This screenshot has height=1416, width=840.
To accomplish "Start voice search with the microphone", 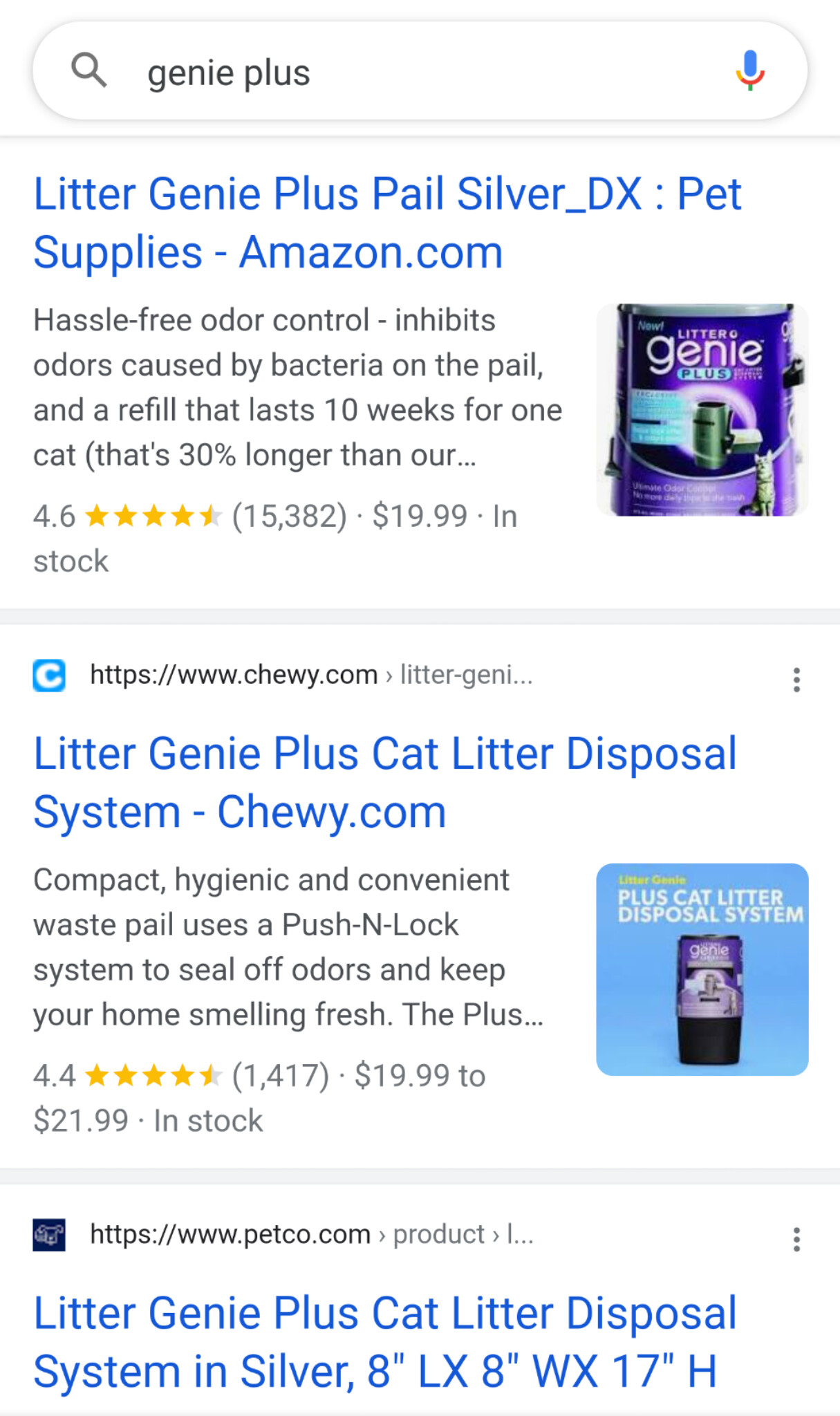I will coord(750,71).
